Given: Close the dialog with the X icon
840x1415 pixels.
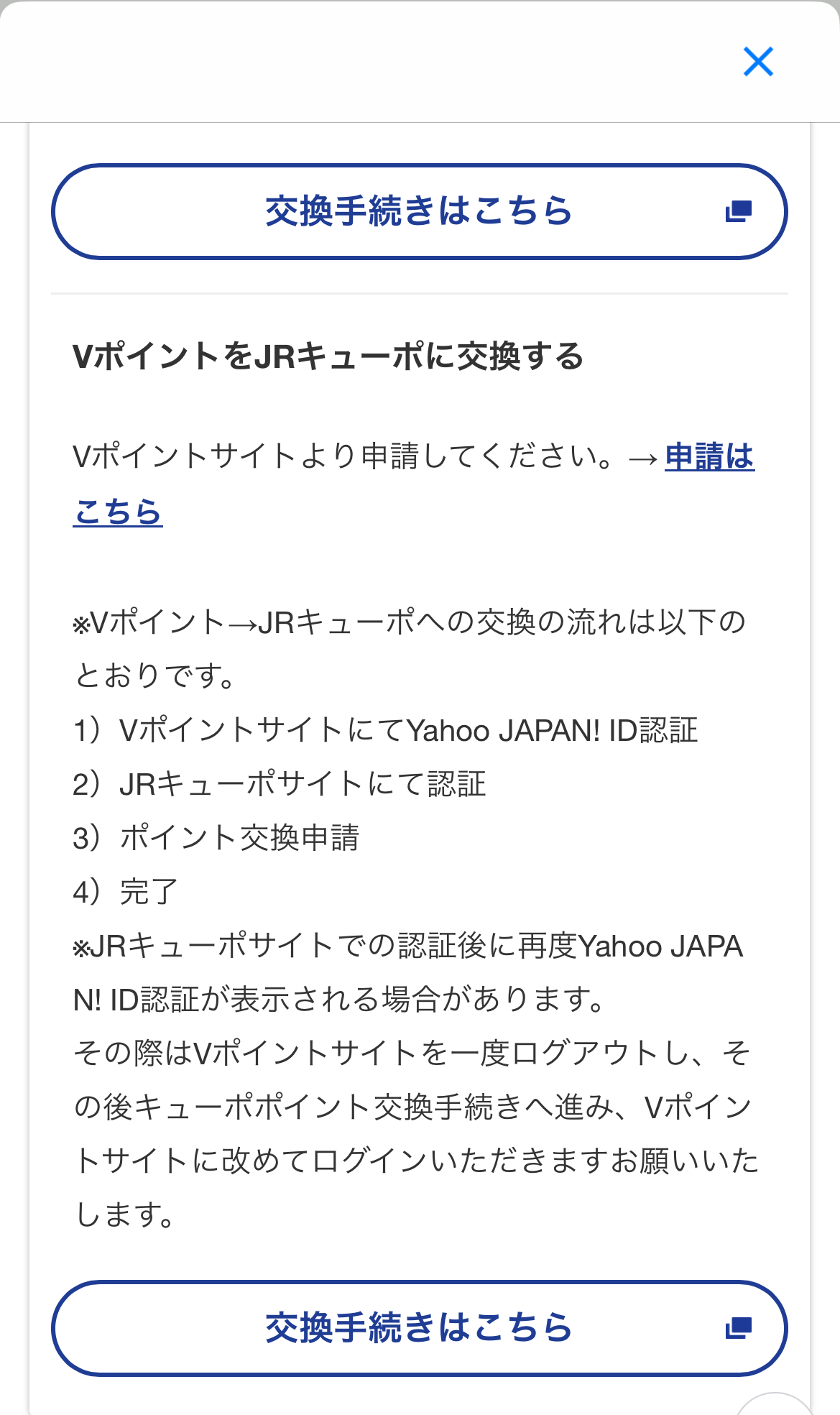Looking at the screenshot, I should pos(758,61).
